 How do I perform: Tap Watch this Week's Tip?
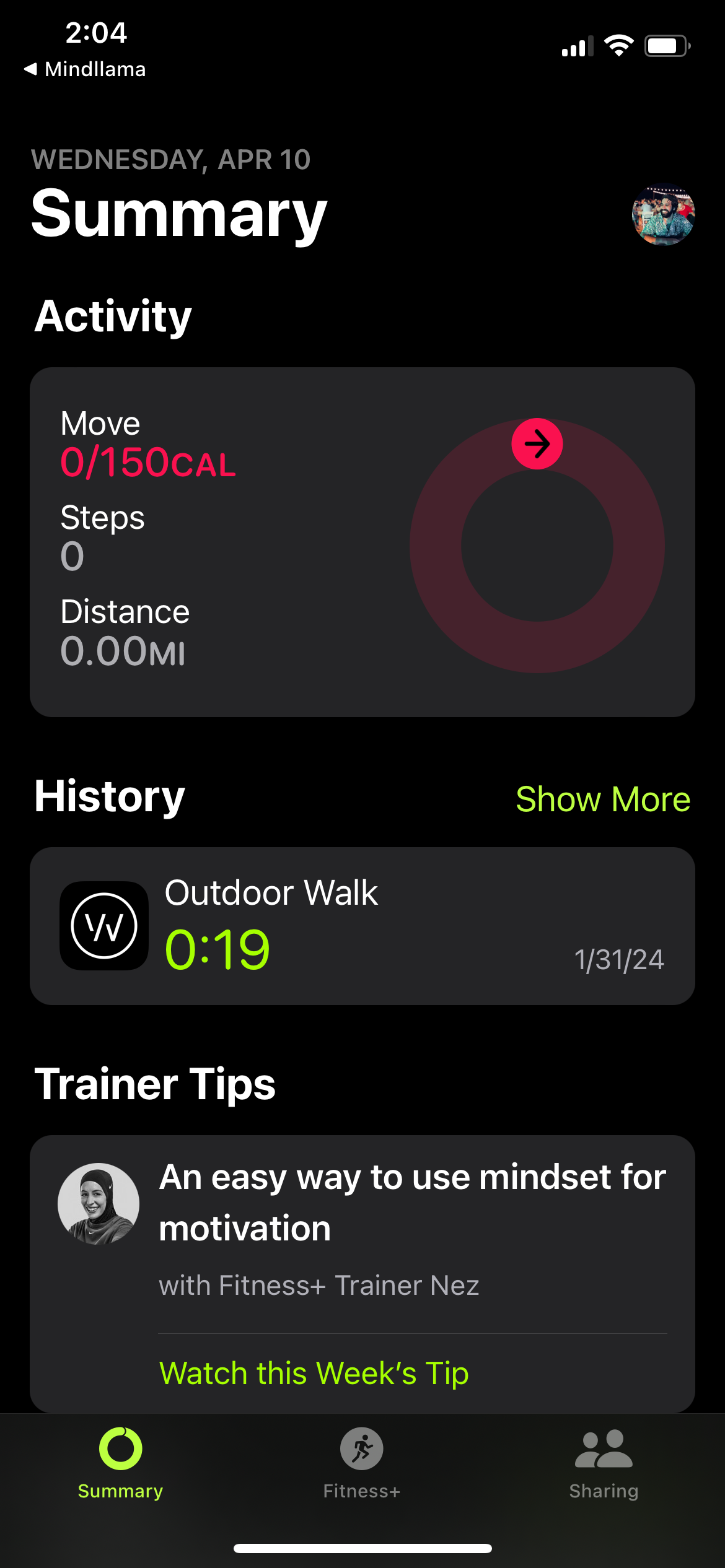coord(315,1373)
